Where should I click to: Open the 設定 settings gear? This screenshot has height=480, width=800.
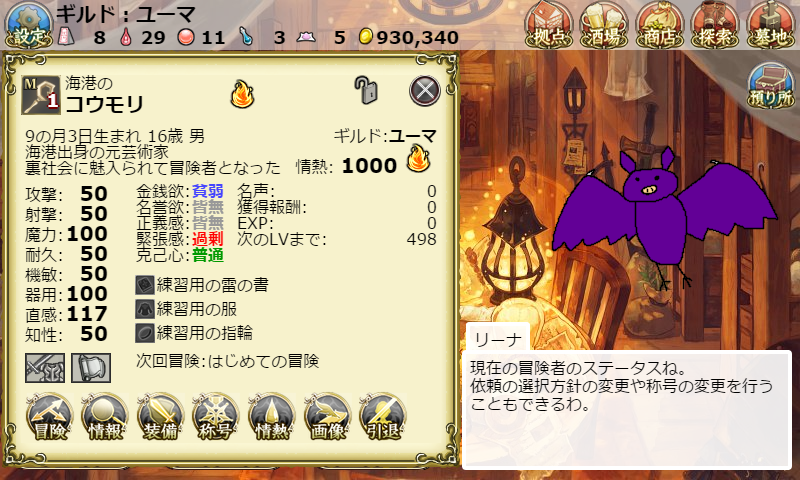click(x=28, y=24)
